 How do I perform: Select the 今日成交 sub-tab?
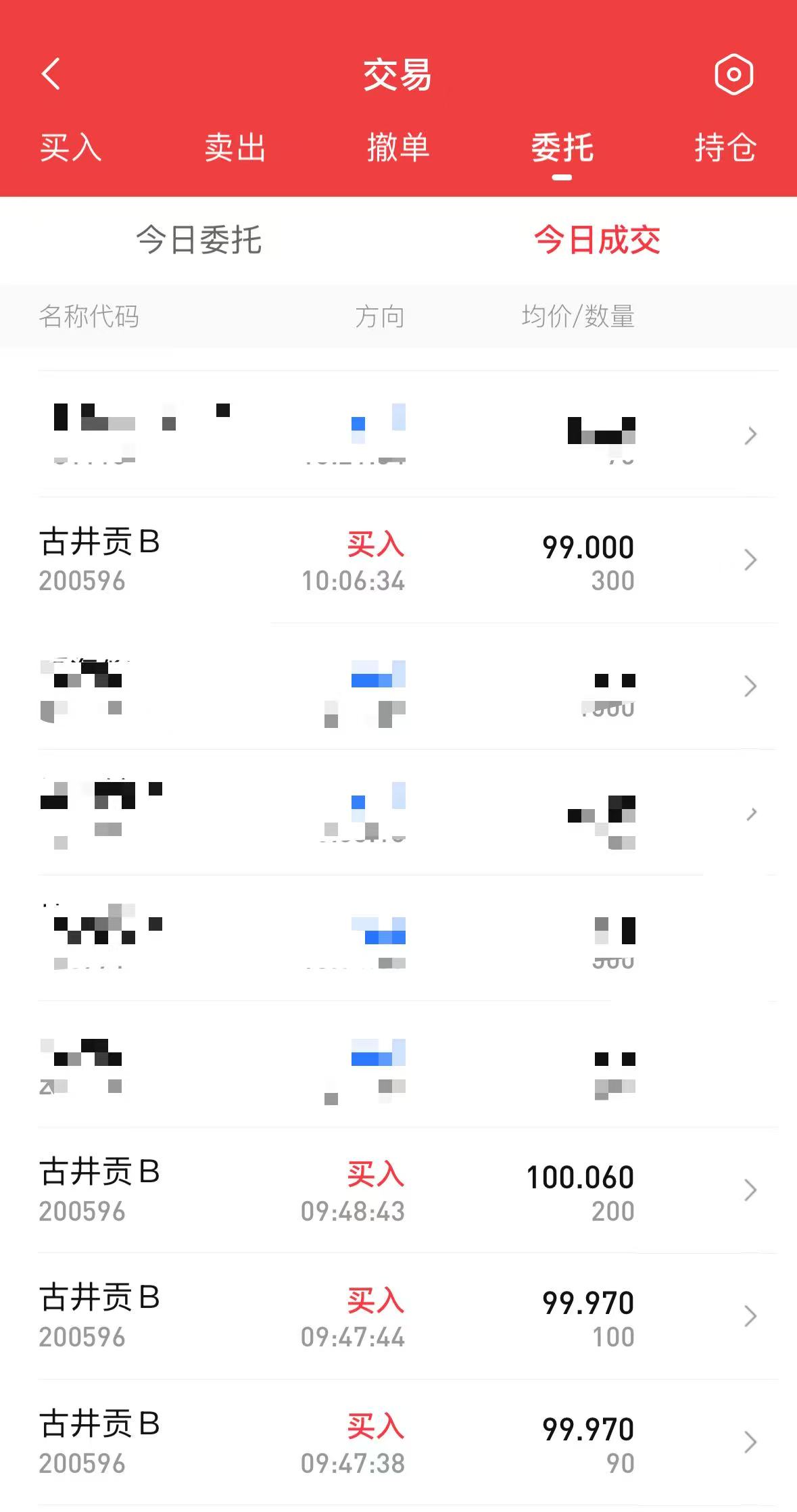[x=597, y=240]
